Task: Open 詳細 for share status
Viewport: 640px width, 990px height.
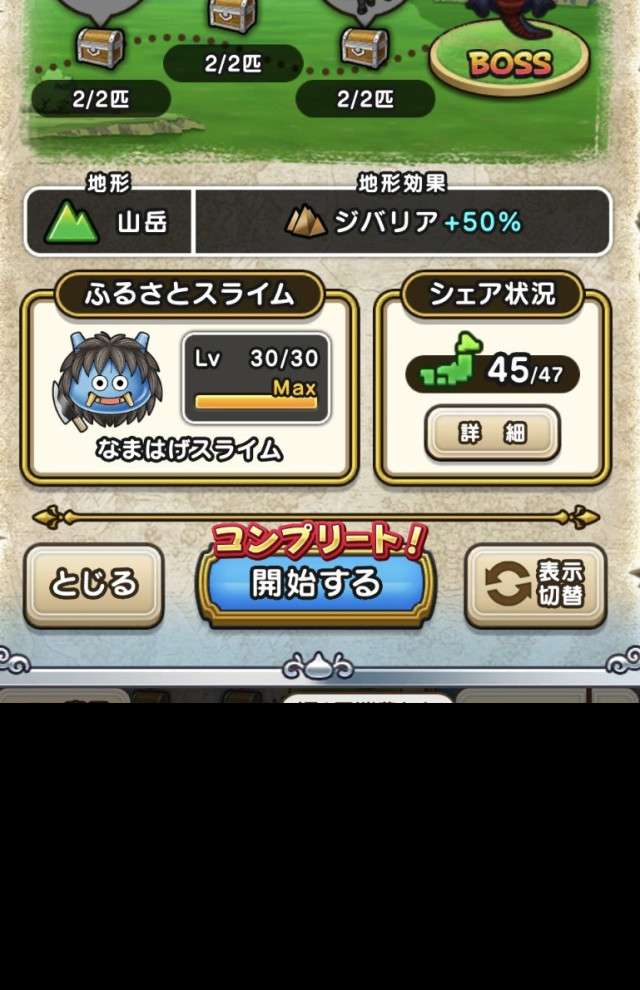Action: [492, 433]
